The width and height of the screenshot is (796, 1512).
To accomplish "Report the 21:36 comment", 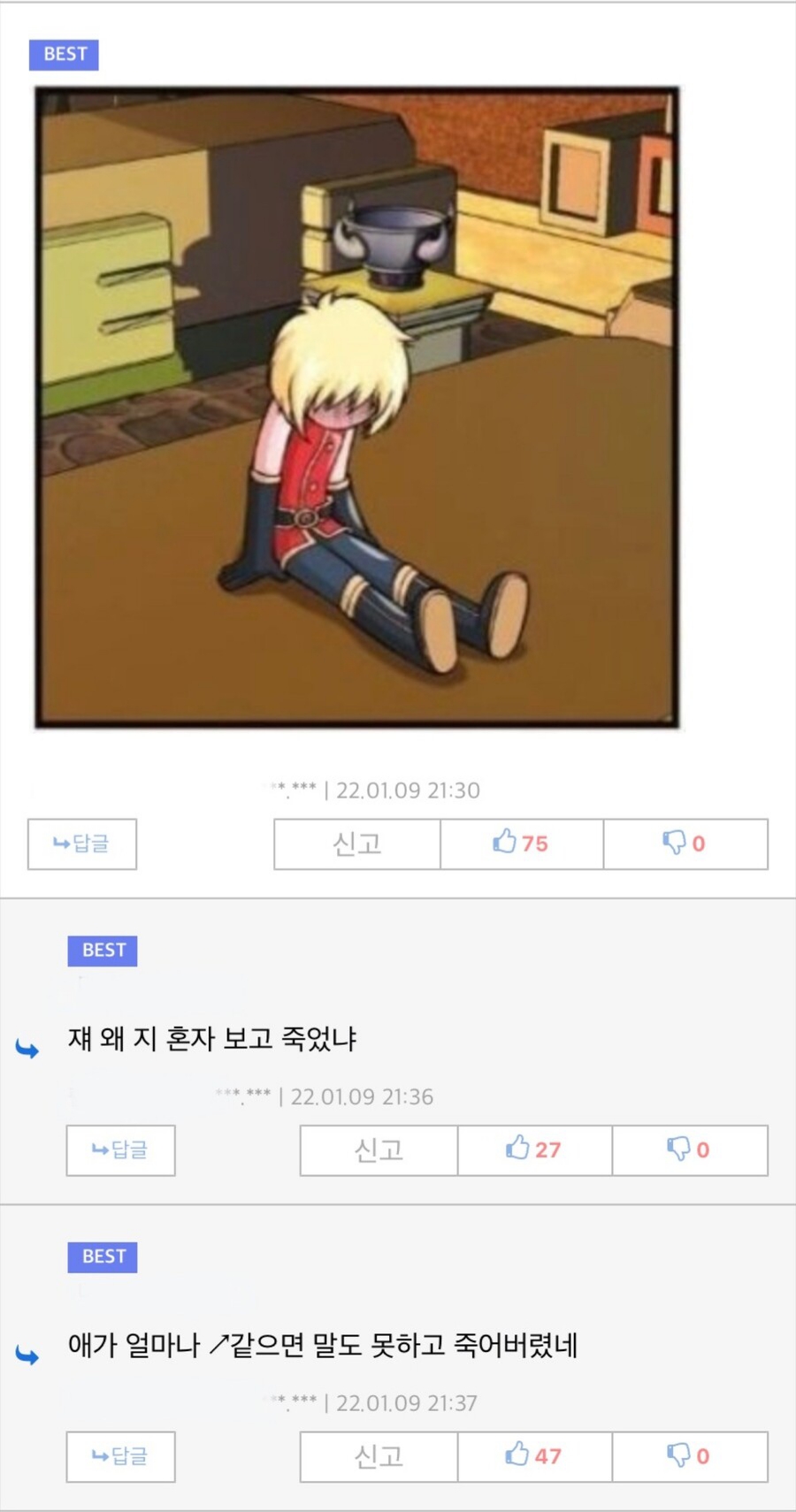I will 379,1150.
